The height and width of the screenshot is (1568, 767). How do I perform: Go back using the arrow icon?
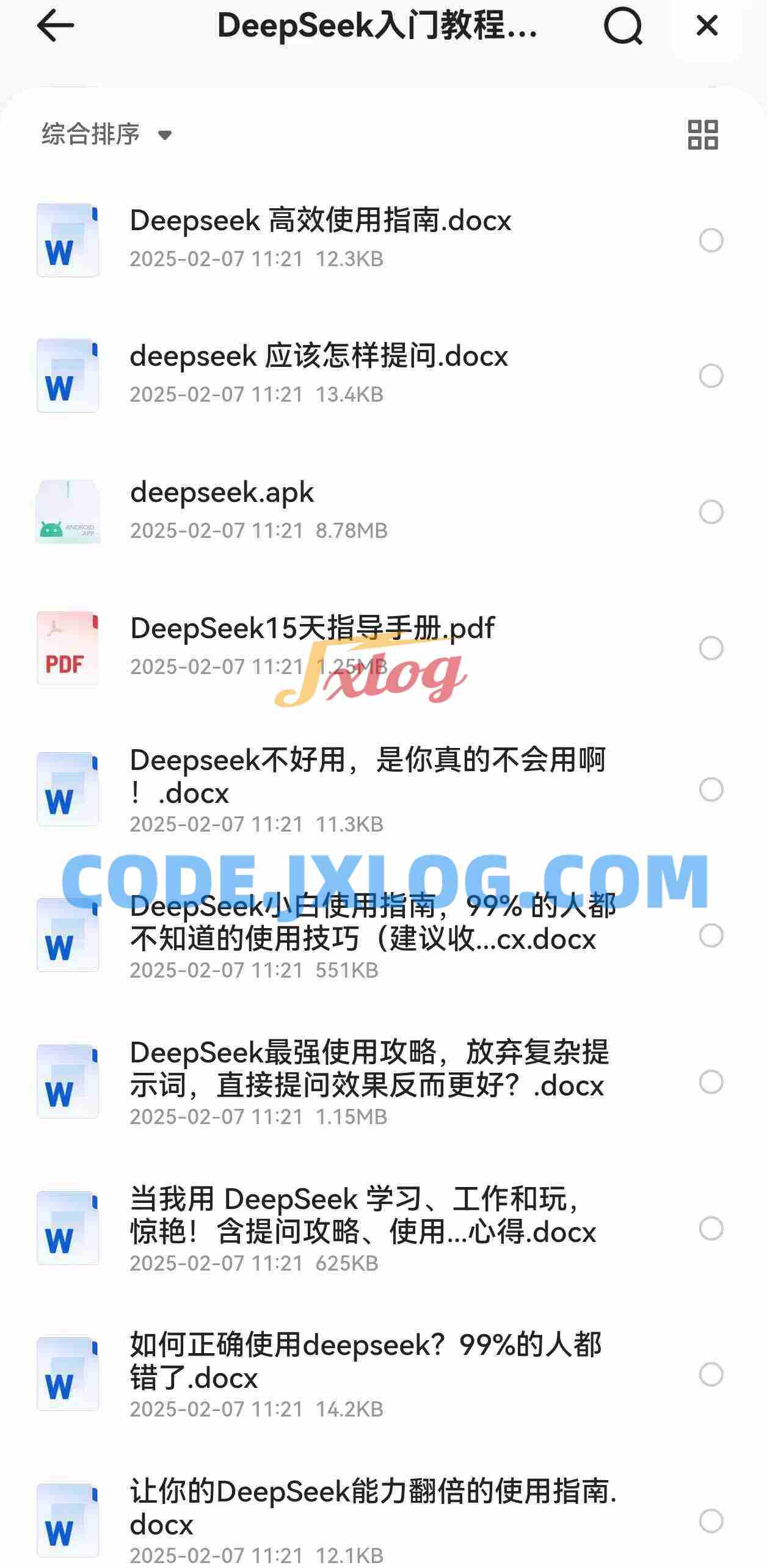[56, 26]
